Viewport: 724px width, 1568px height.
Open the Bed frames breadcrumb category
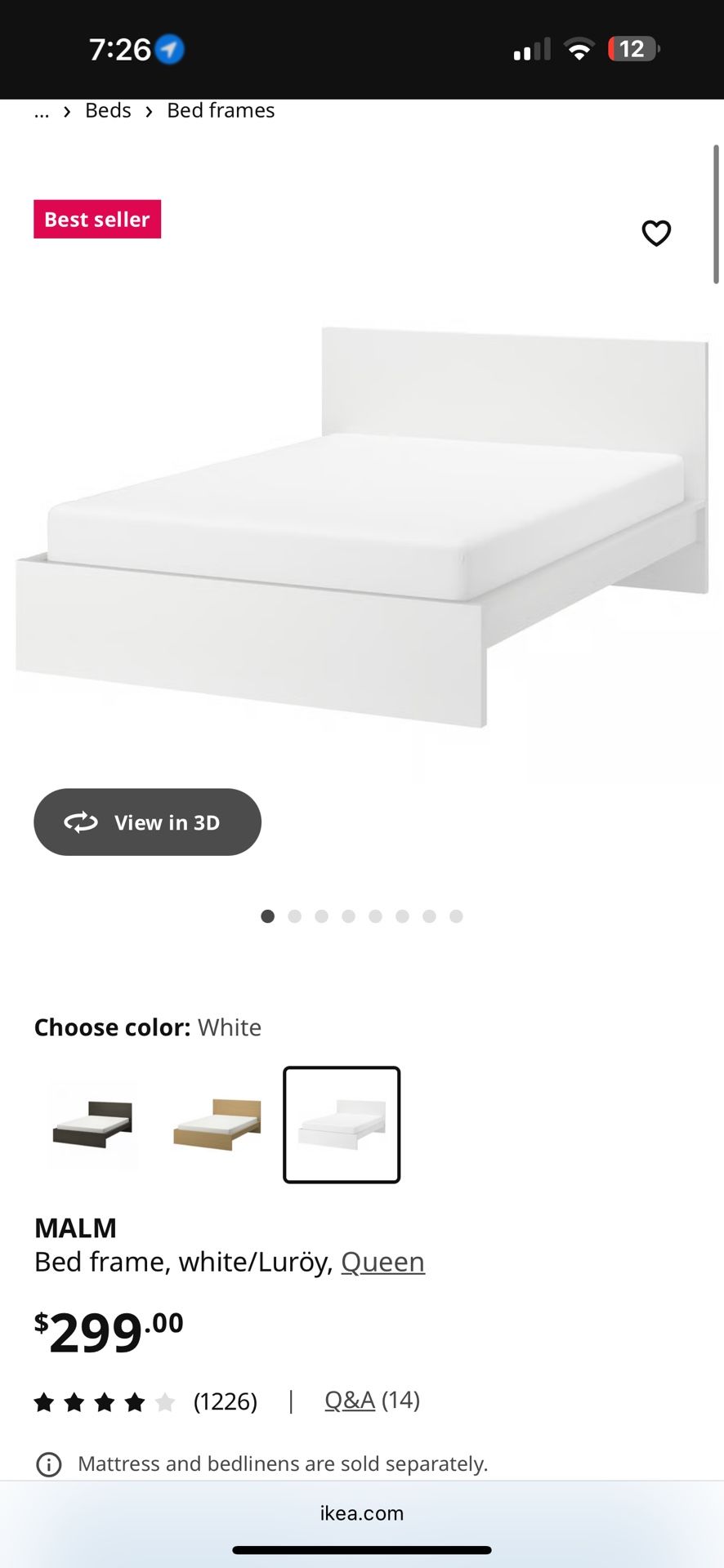click(220, 111)
